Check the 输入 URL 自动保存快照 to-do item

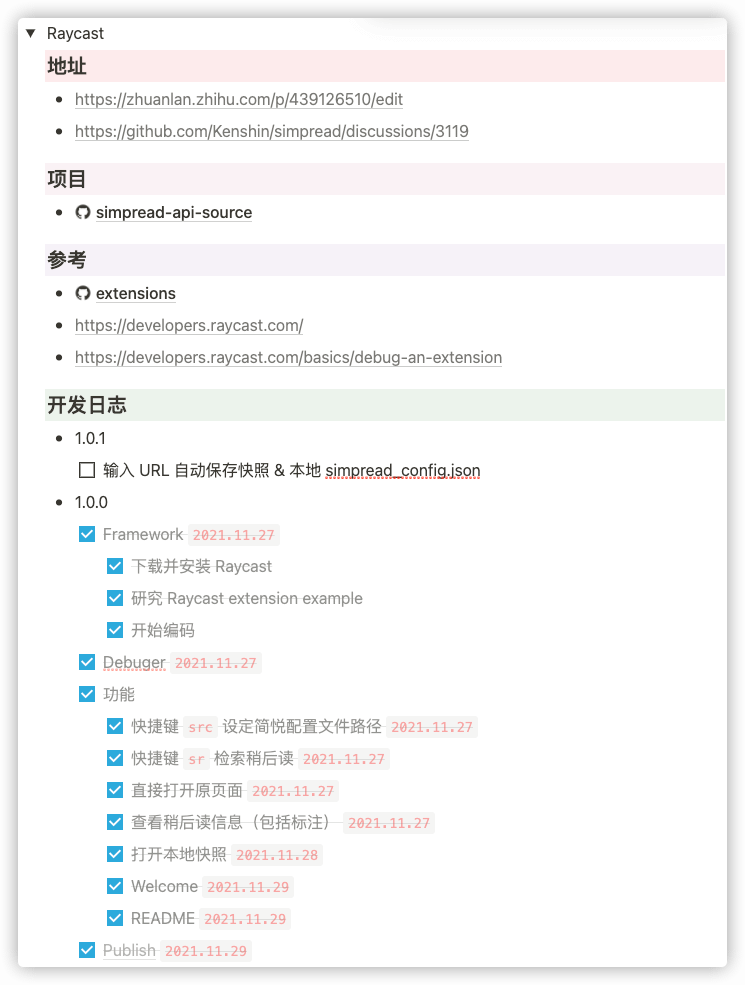tap(87, 470)
